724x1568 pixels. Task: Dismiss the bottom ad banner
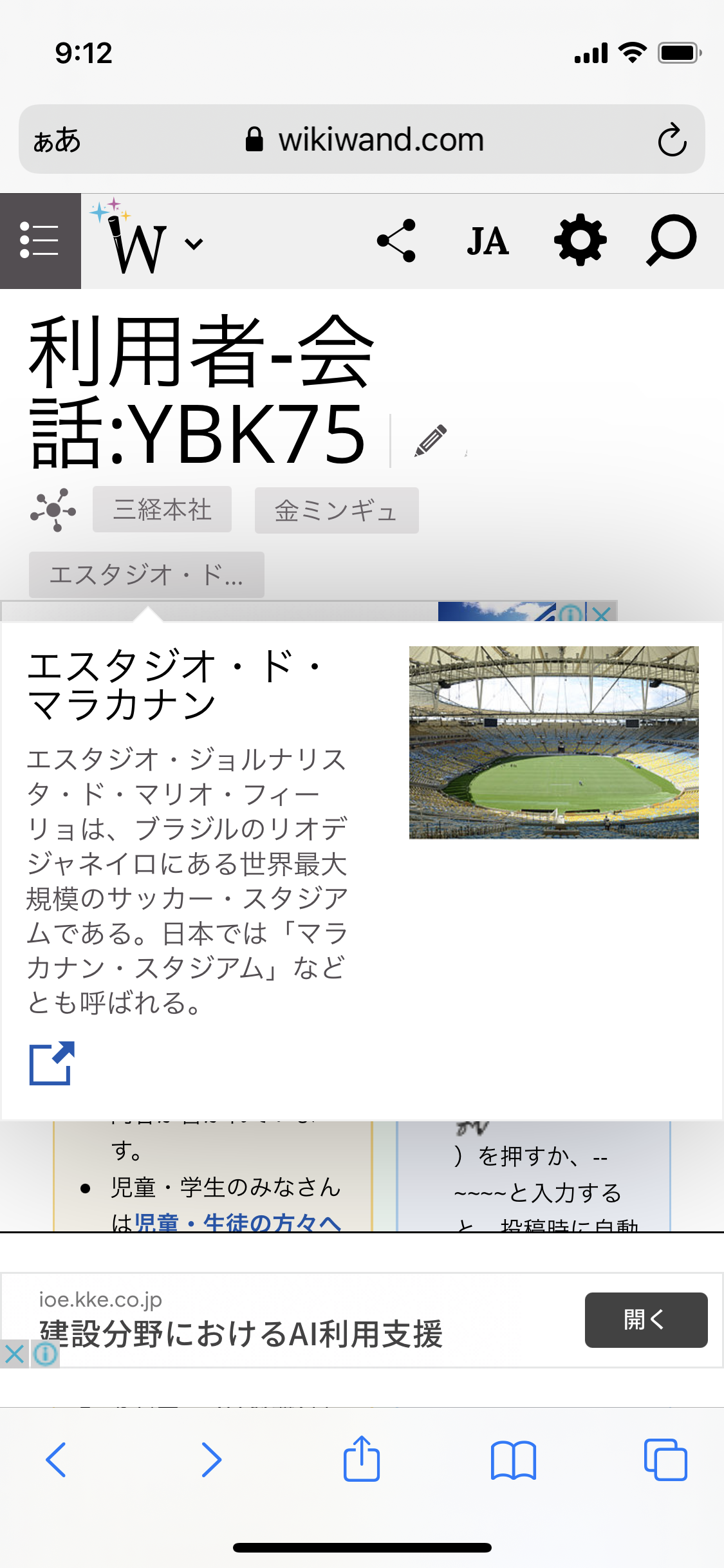pyautogui.click(x=14, y=1354)
